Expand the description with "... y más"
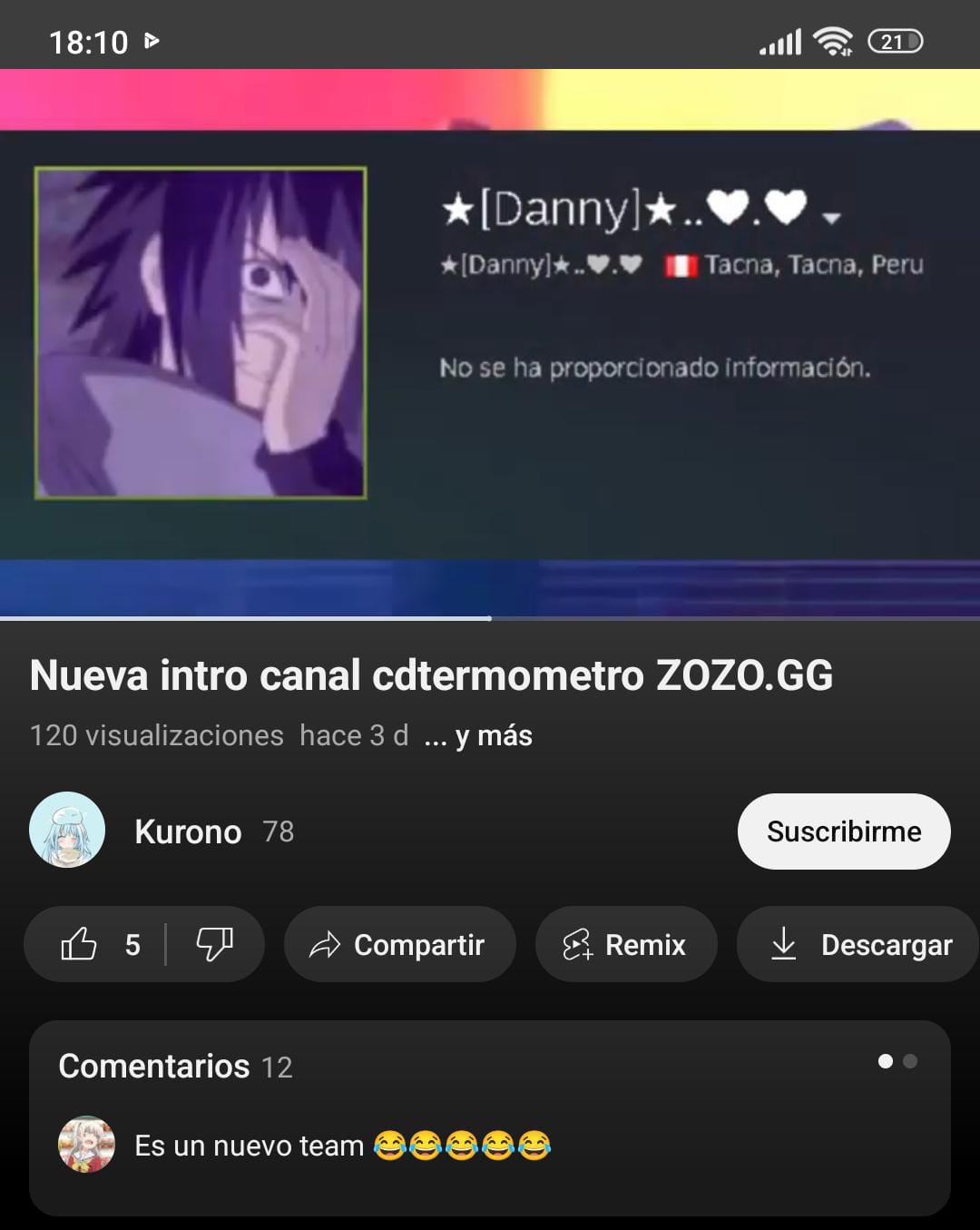 pos(479,735)
